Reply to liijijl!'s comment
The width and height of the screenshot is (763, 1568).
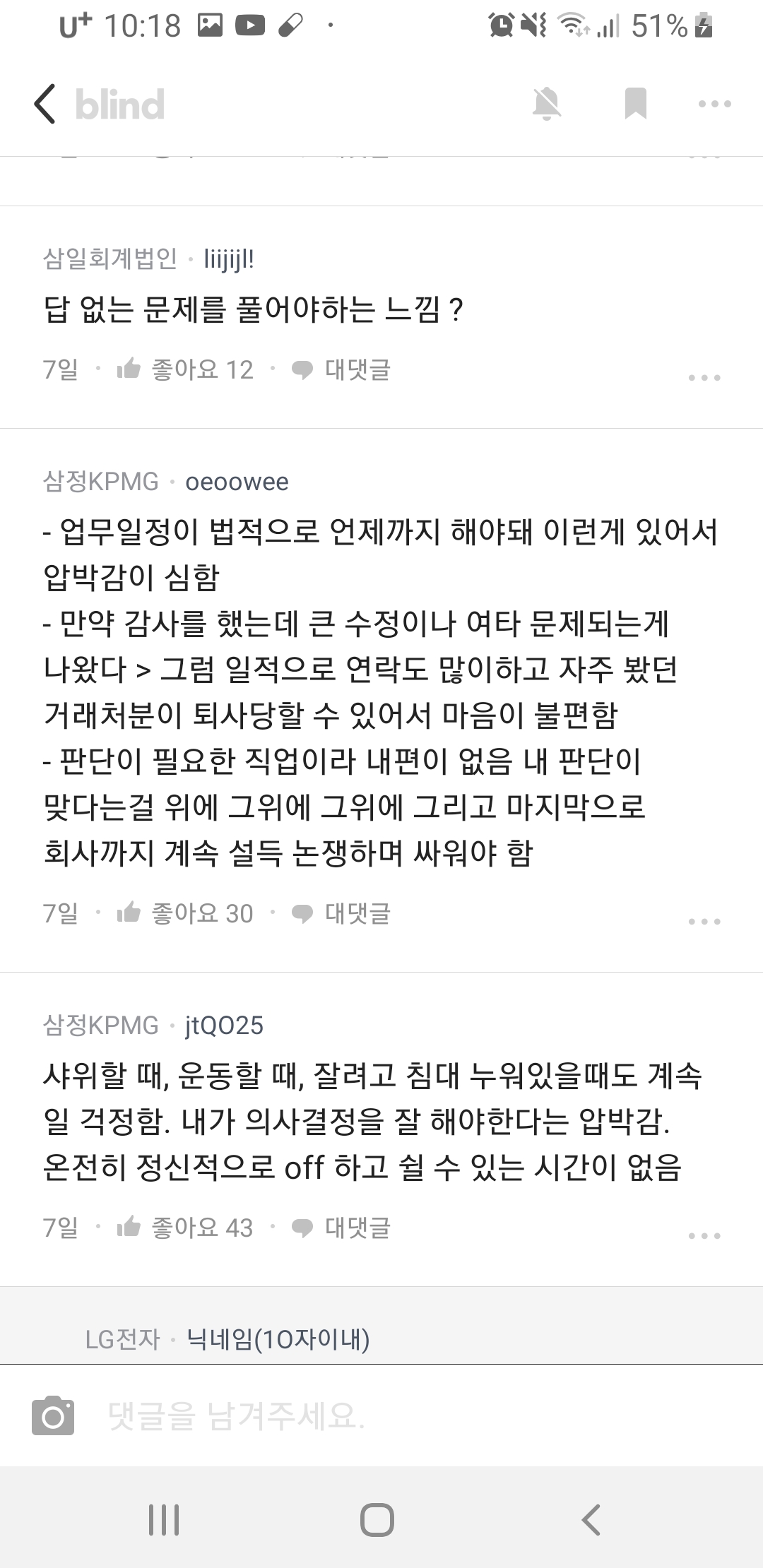tap(342, 369)
